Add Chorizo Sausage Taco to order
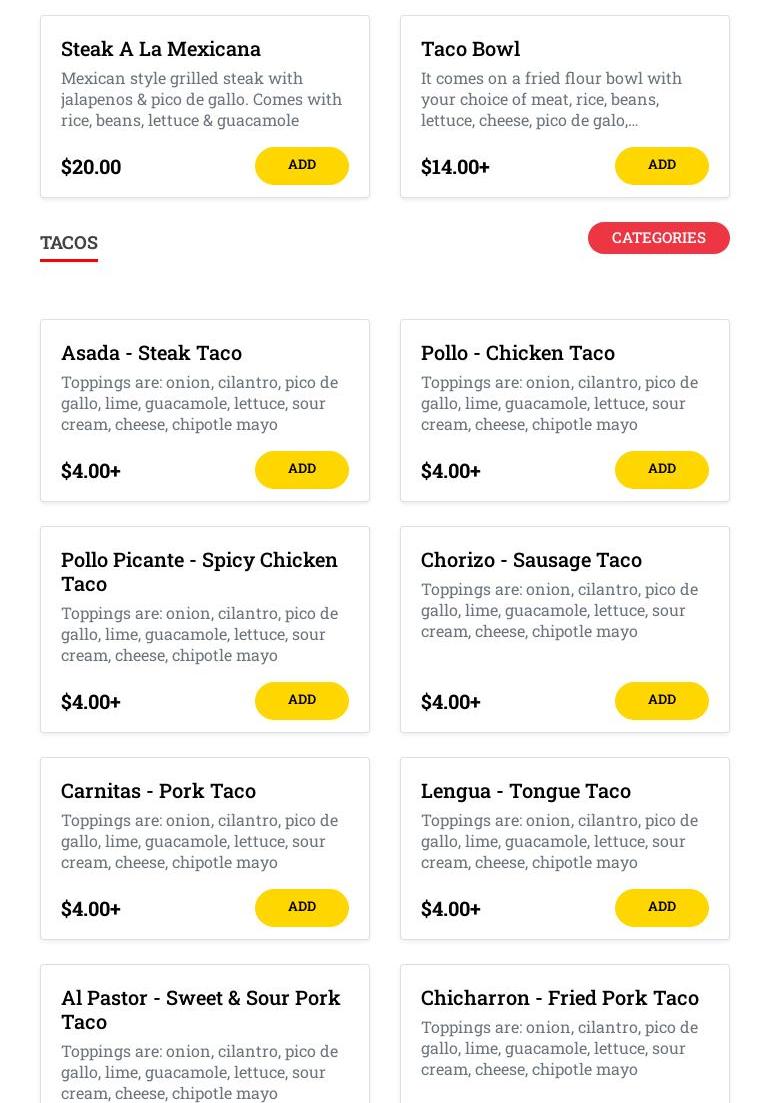Screen dimensions: 770x1103 661,701
